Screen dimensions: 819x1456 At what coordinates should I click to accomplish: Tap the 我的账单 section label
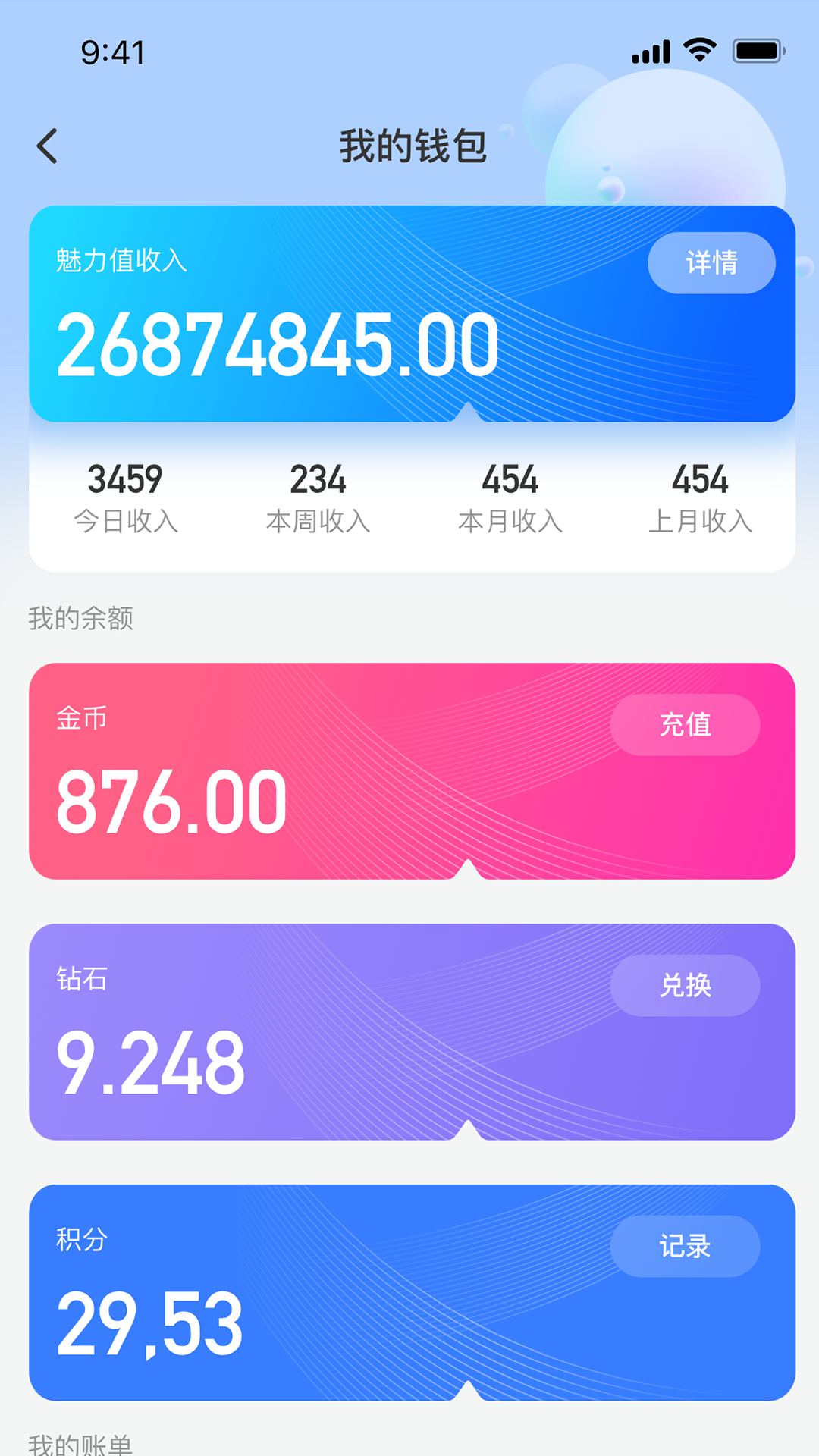80,1445
